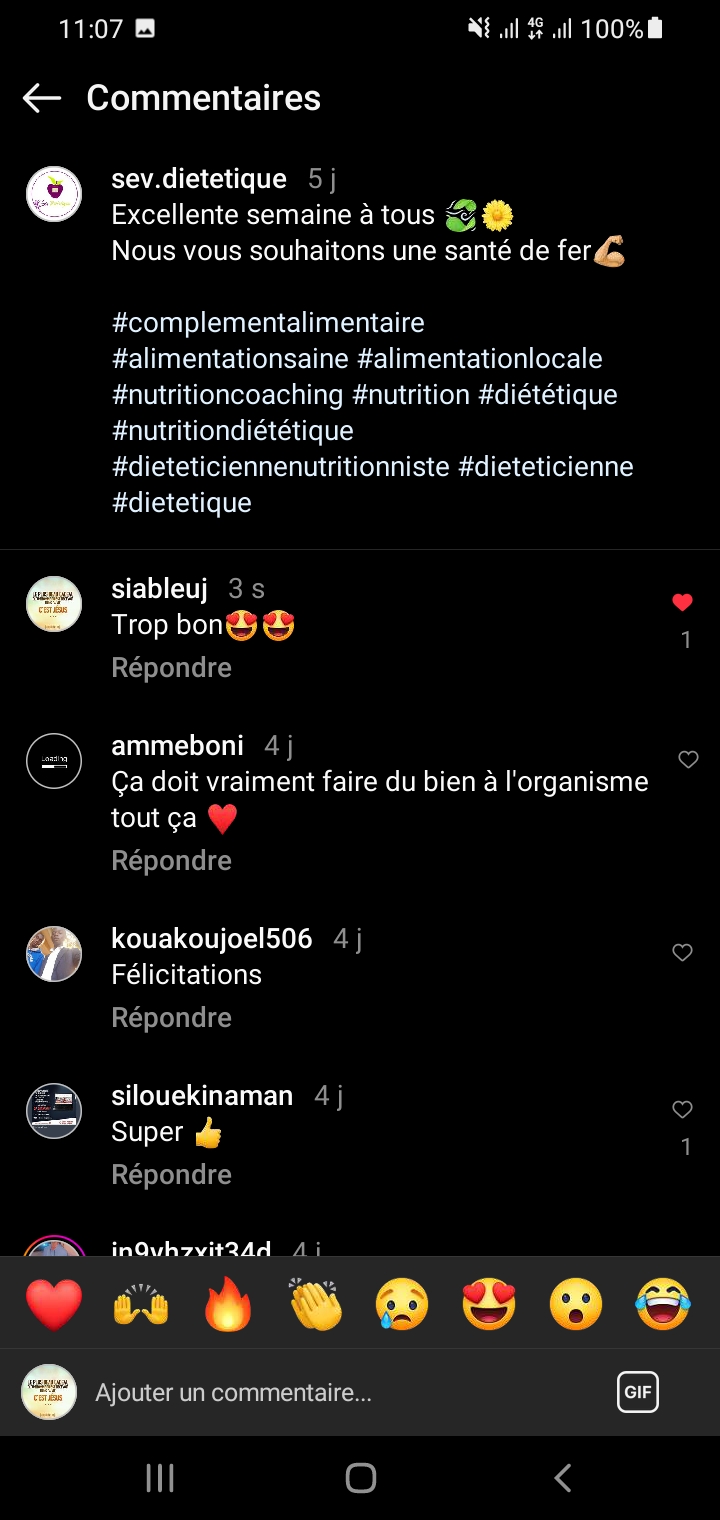Like kouakoujoel506's comment

click(x=682, y=953)
